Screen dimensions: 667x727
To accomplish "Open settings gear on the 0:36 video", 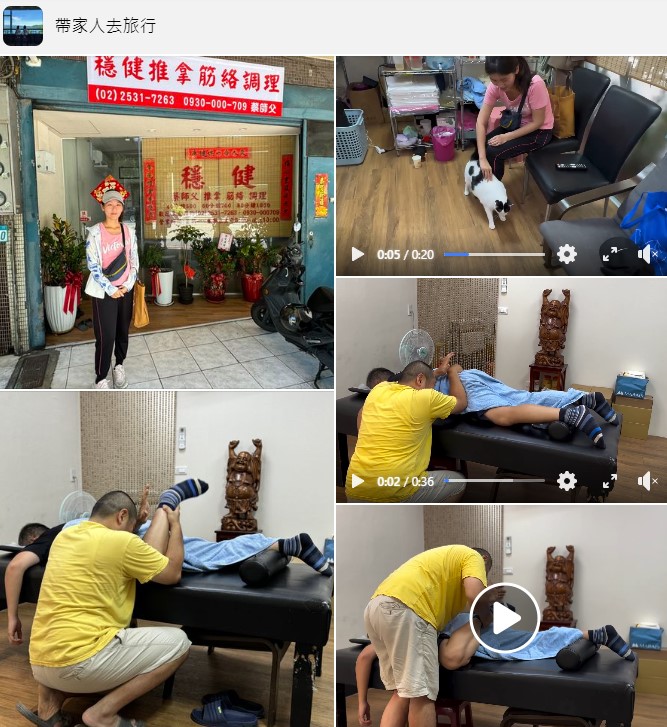I will click(567, 481).
